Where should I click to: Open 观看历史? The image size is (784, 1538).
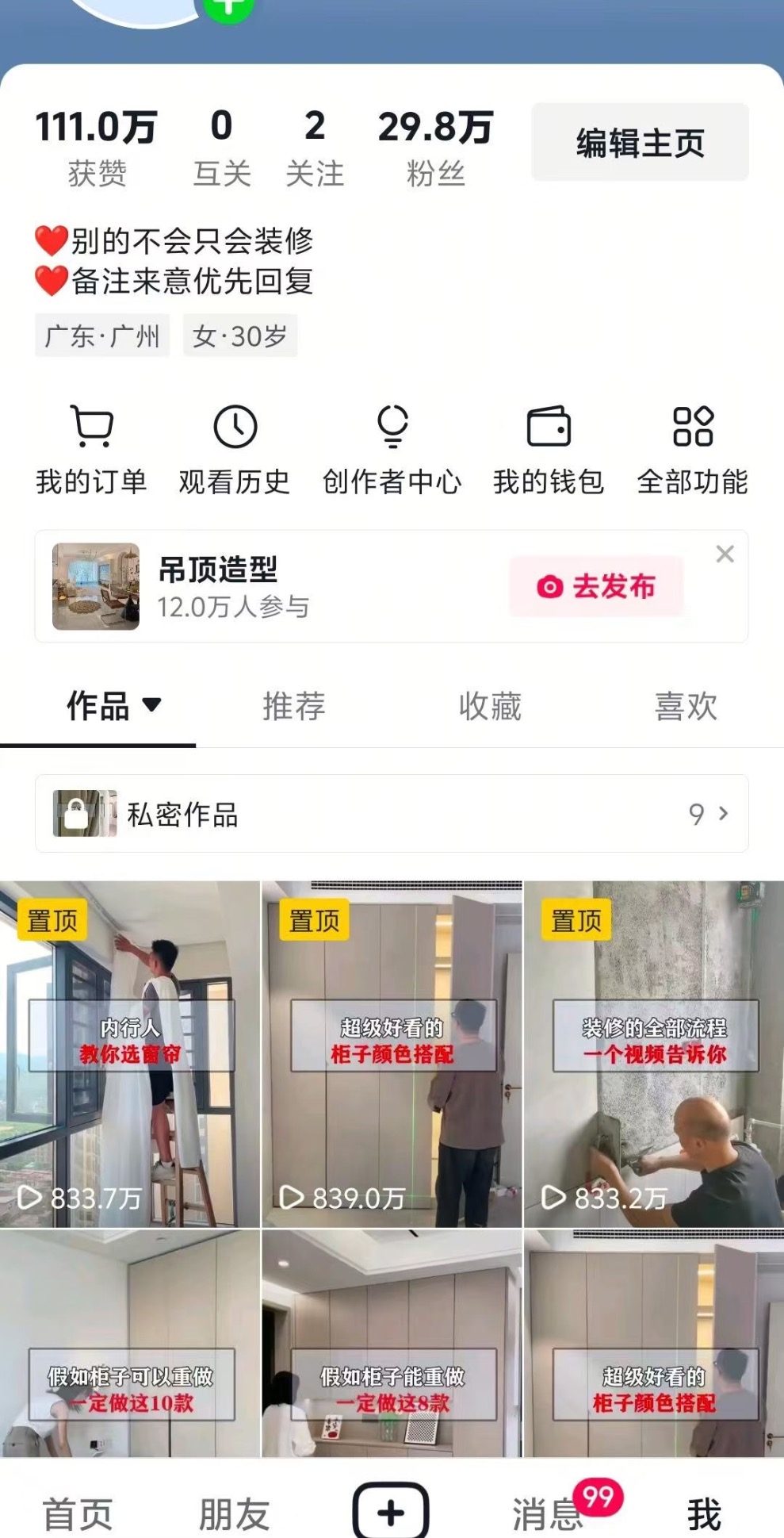[235, 449]
